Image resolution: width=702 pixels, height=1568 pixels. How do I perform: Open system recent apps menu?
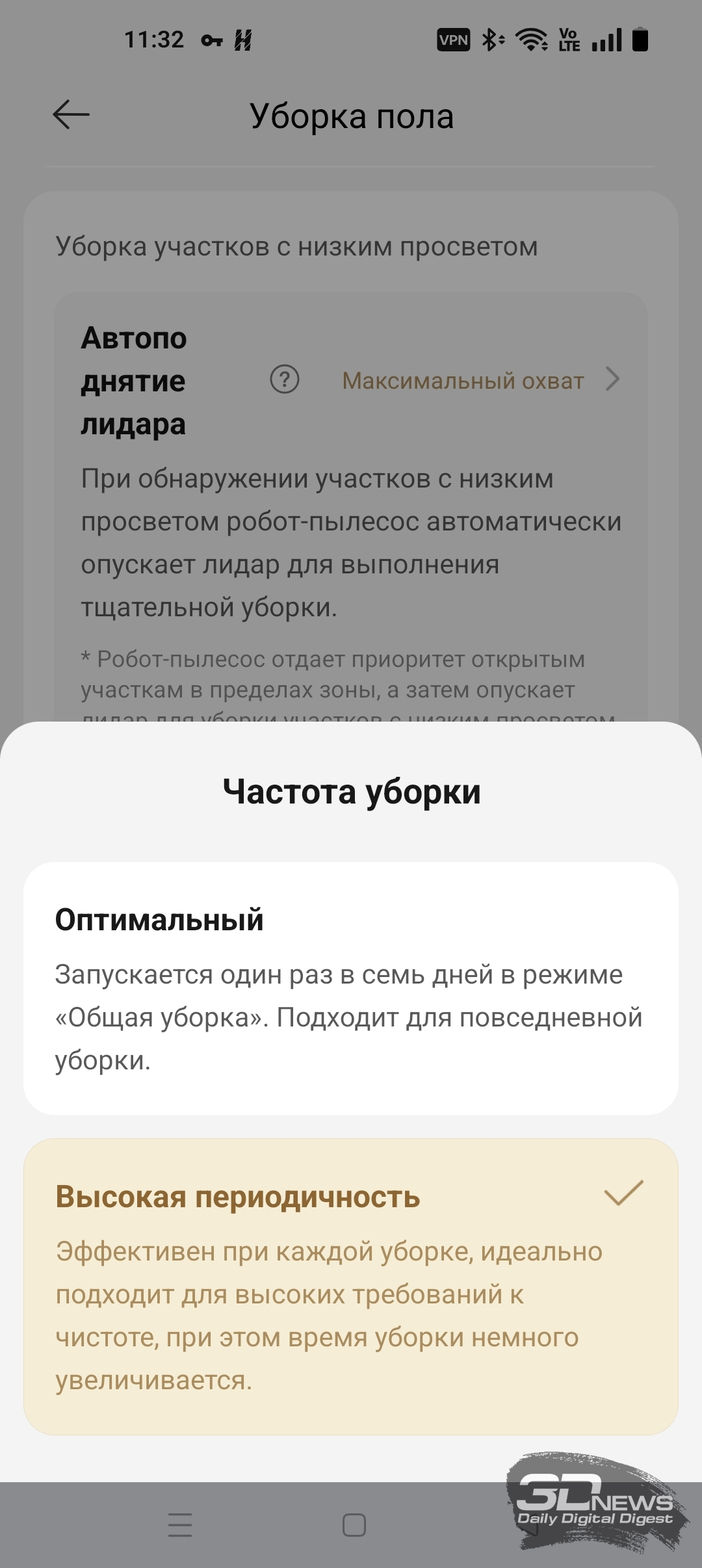[180, 1524]
